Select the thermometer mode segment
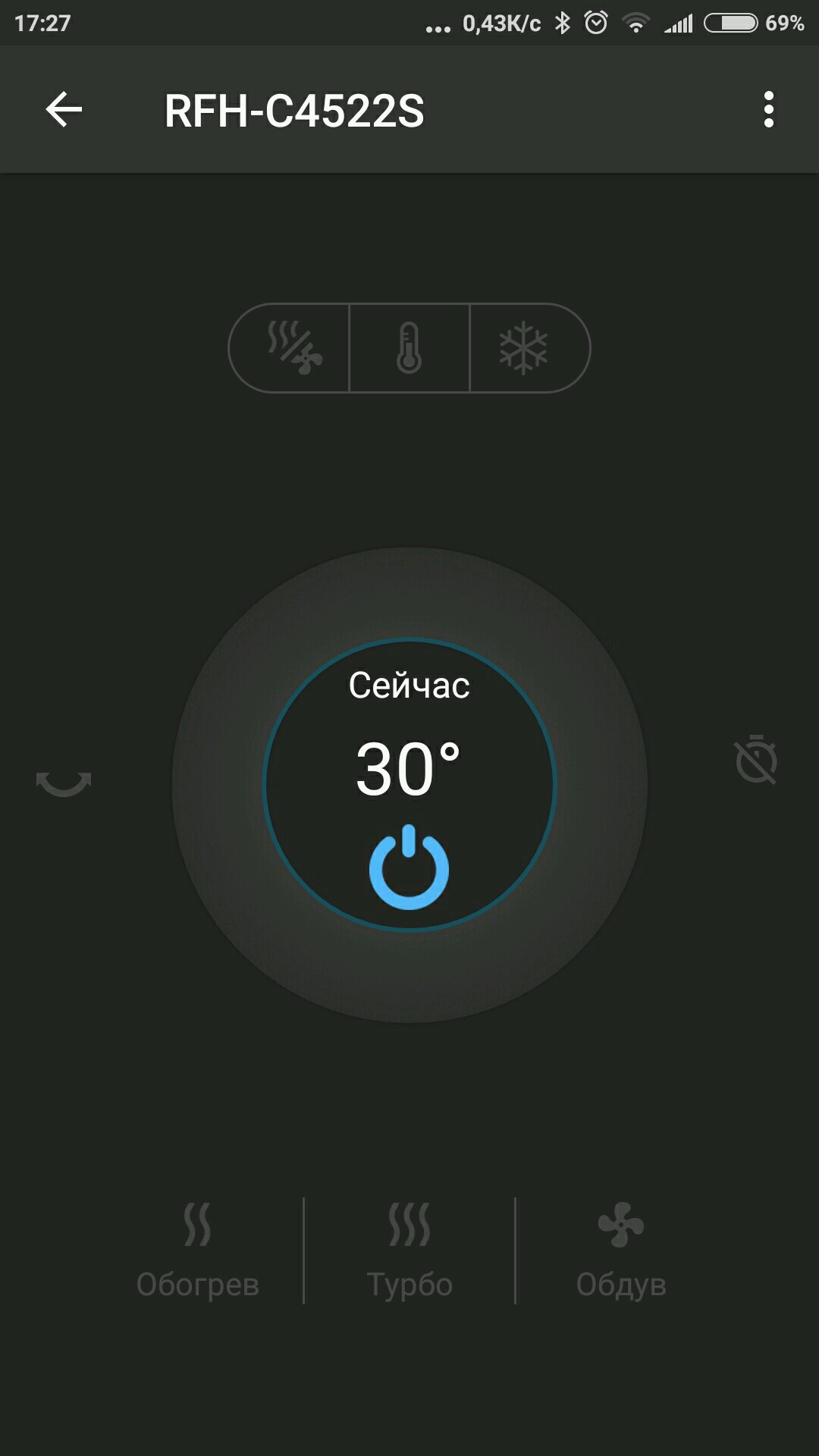The height and width of the screenshot is (1456, 819). tap(409, 348)
